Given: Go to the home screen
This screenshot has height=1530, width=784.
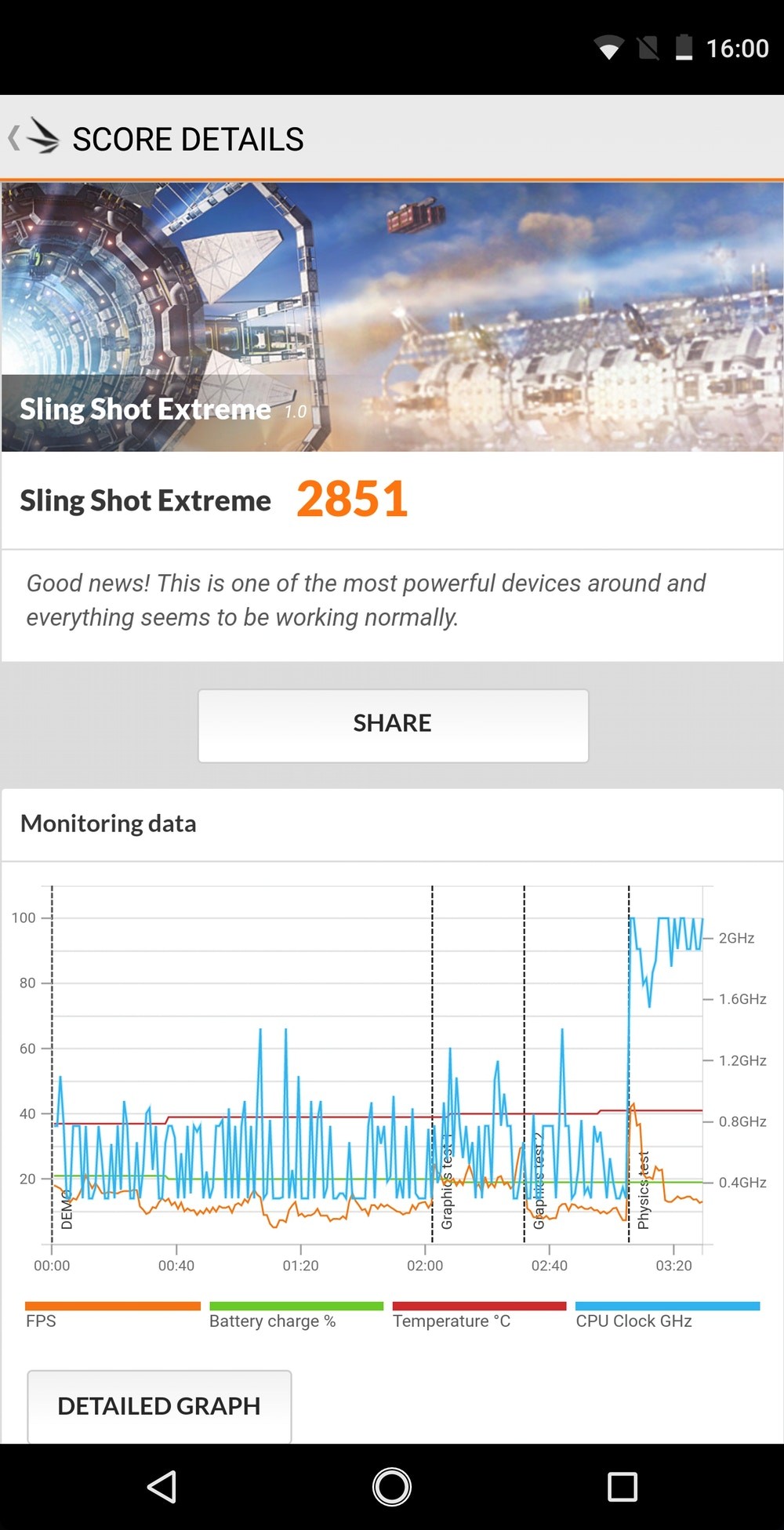Looking at the screenshot, I should pyautogui.click(x=392, y=1486).
